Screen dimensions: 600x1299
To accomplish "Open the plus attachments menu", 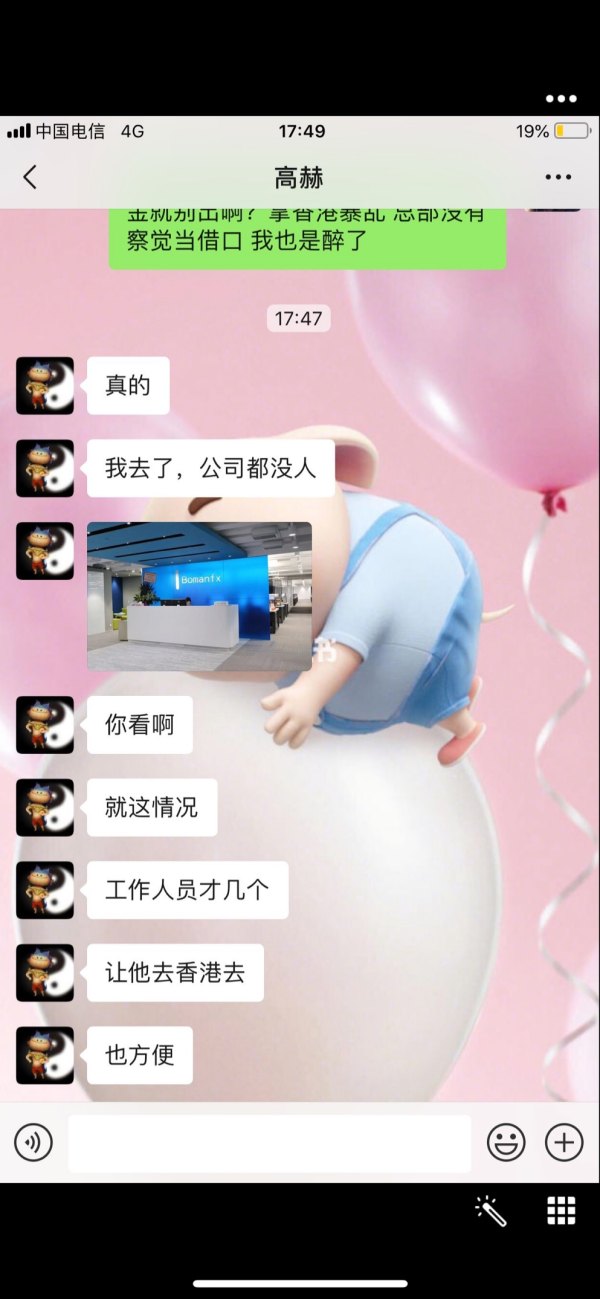I will coord(563,1142).
